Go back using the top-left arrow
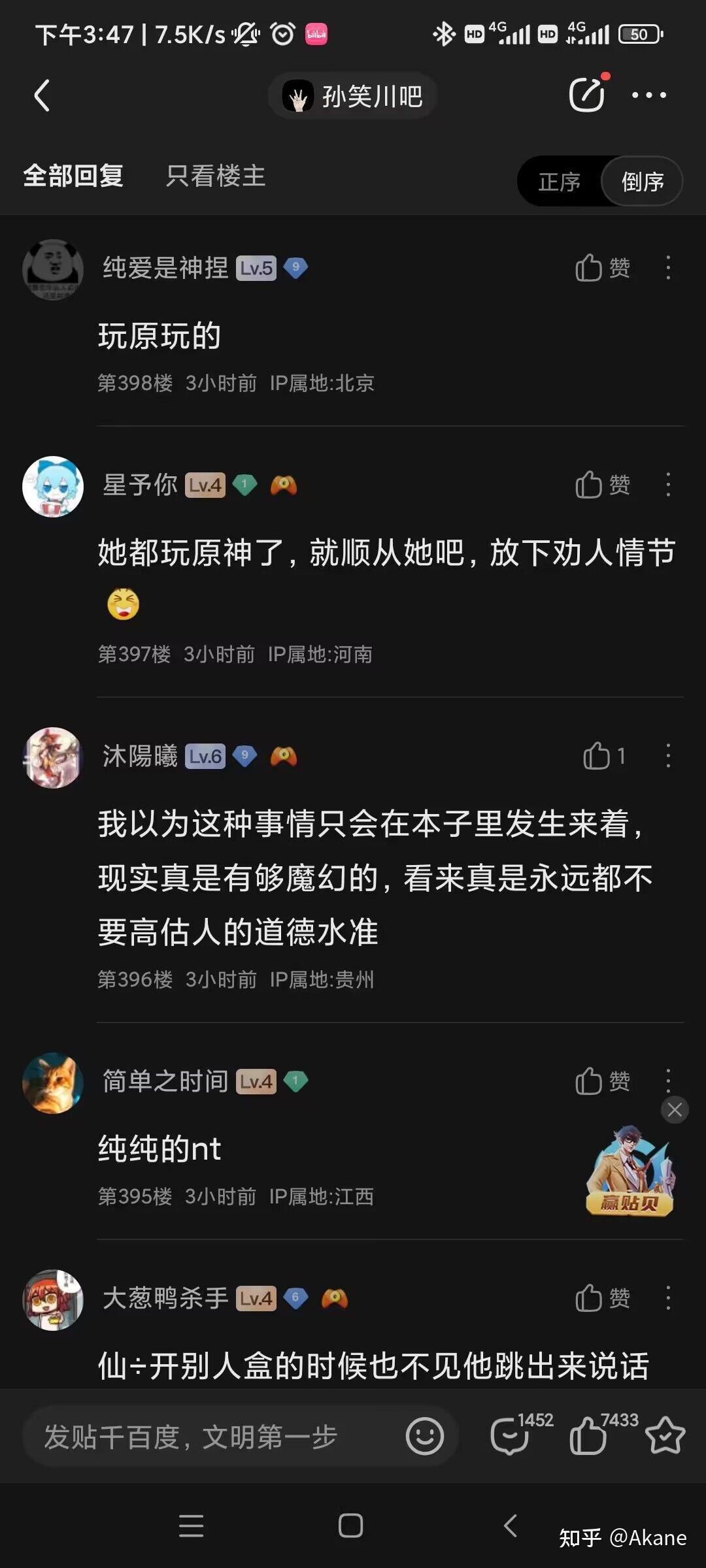This screenshot has height=1568, width=706. tap(42, 96)
